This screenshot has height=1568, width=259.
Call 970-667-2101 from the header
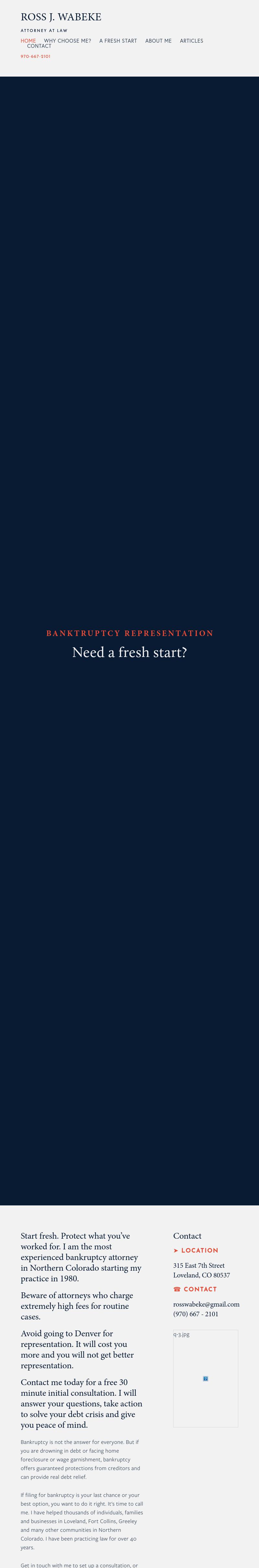pos(35,57)
